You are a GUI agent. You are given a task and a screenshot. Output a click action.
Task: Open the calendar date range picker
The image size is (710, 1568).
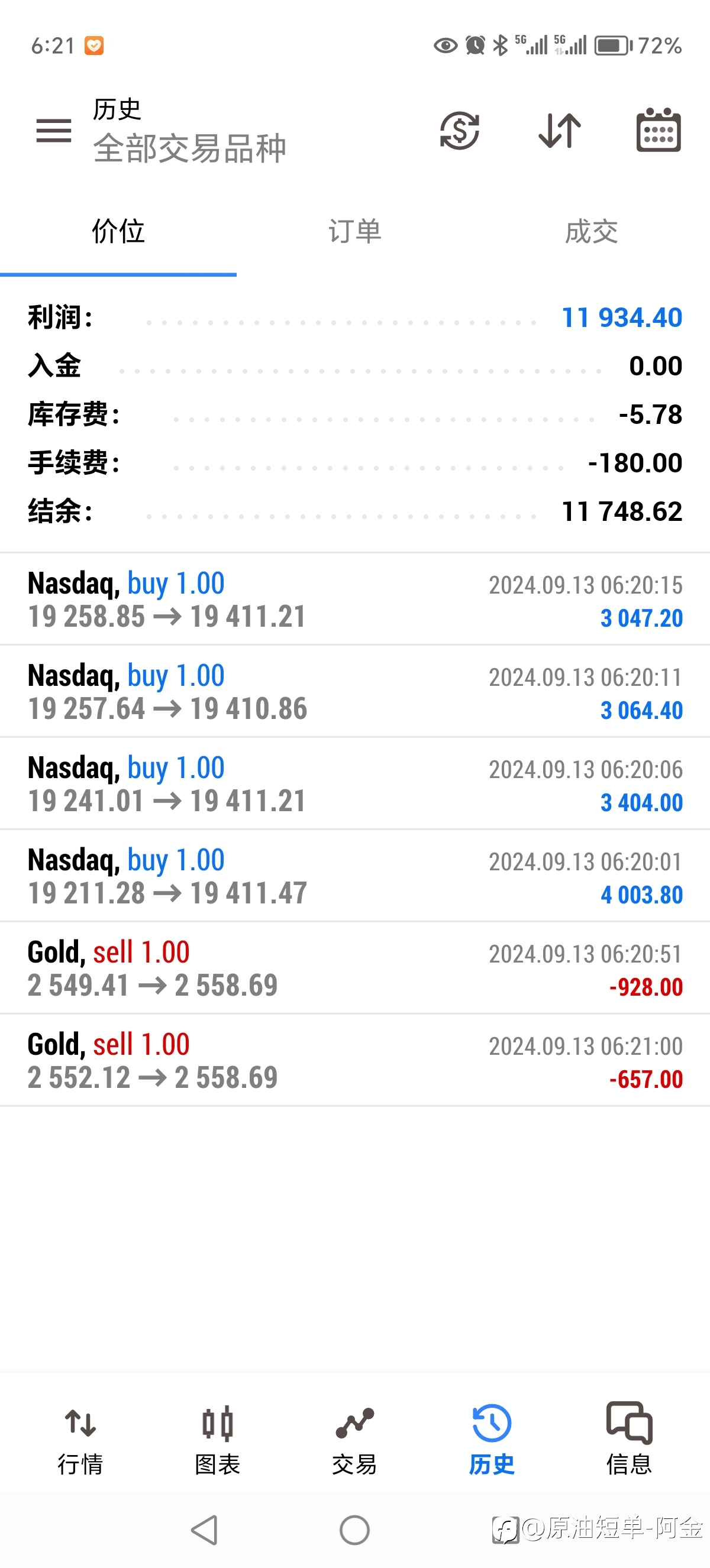point(659,129)
